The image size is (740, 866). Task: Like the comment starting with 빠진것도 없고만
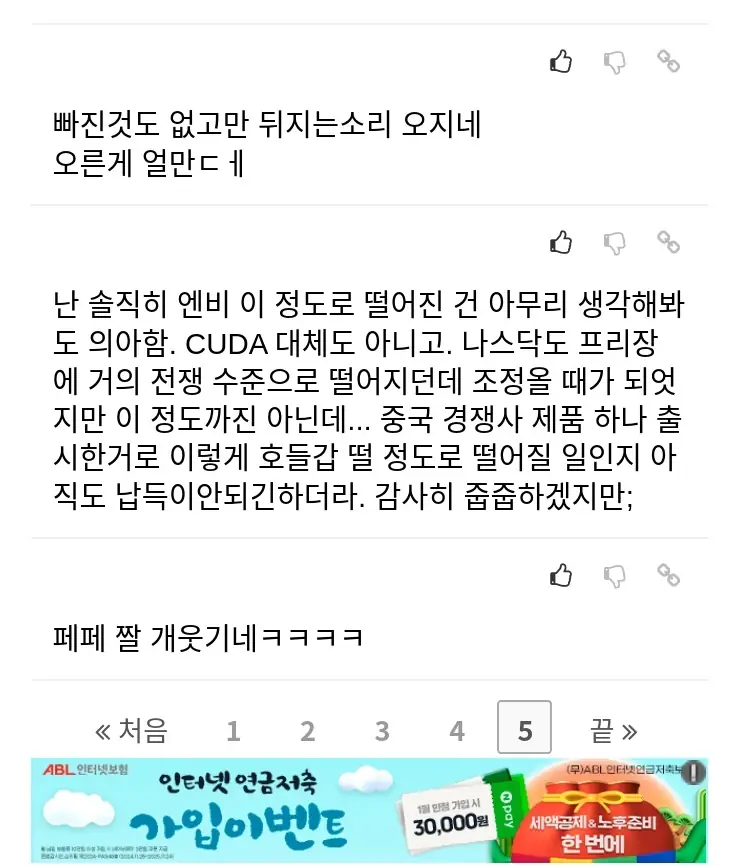561,62
